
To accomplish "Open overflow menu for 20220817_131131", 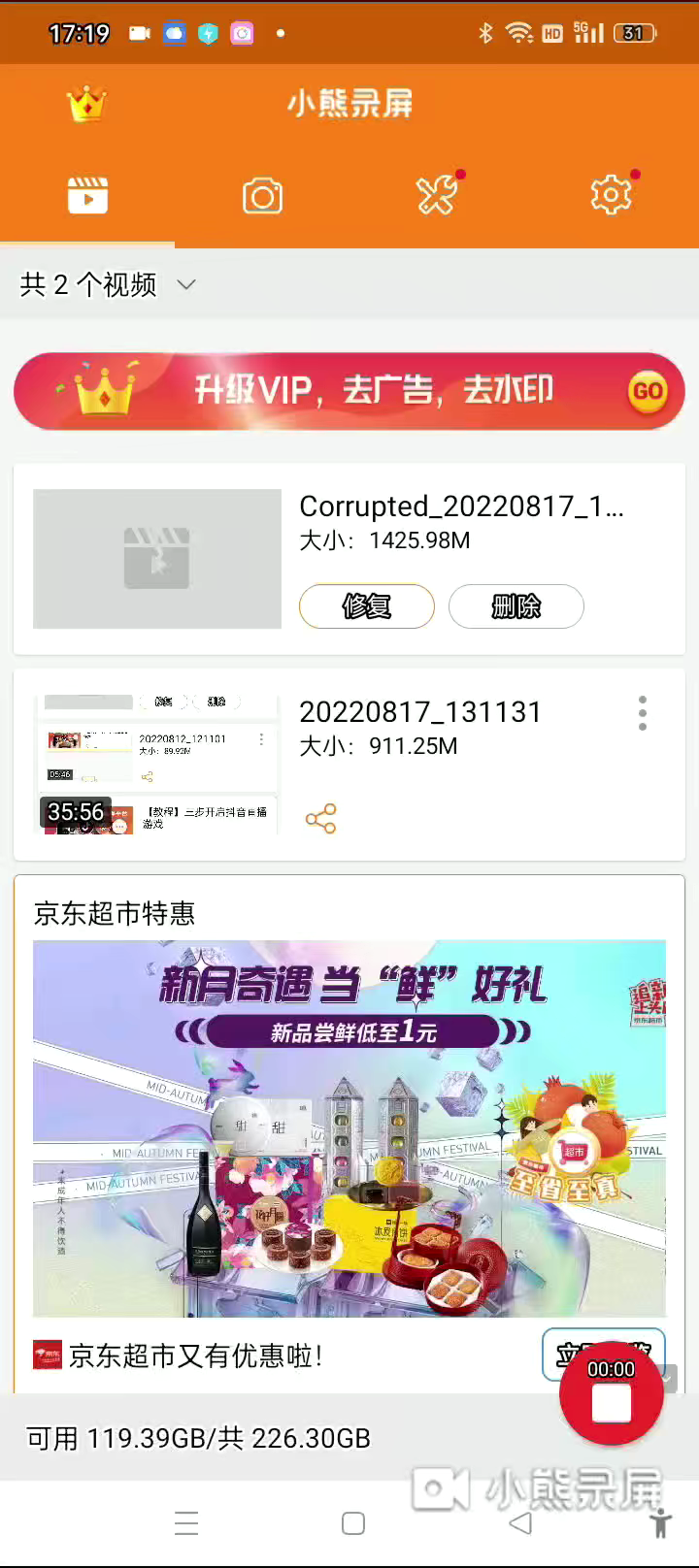I will (642, 713).
